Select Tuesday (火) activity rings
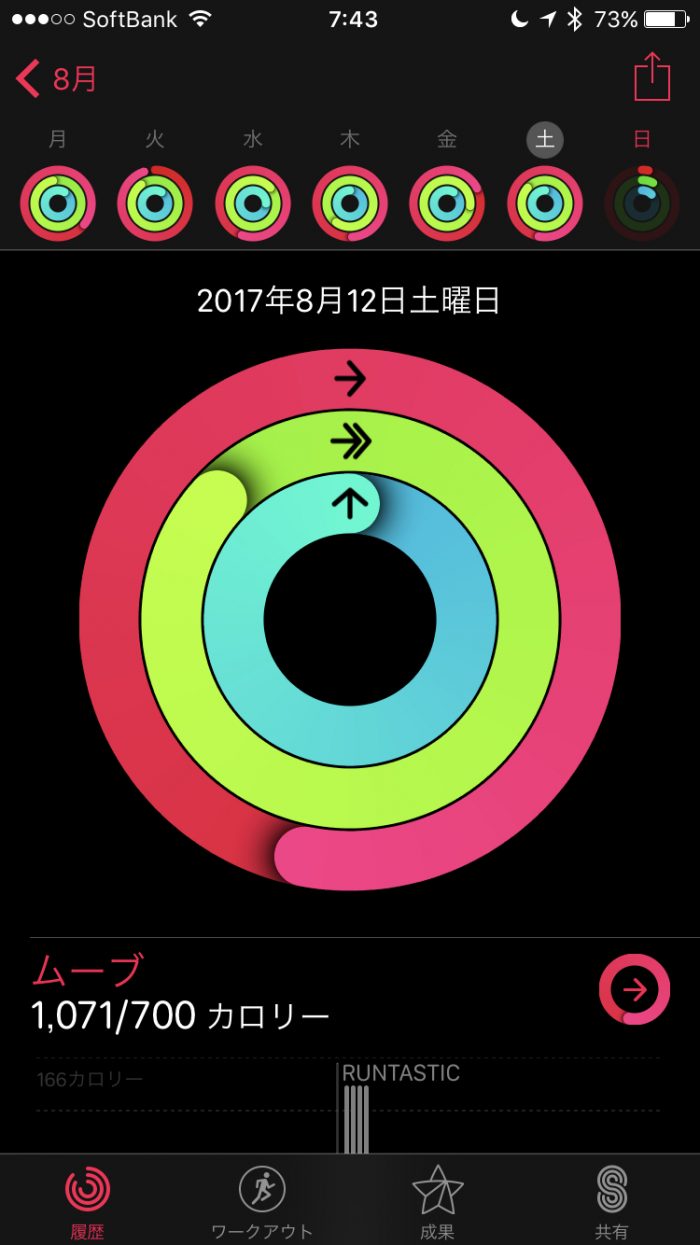The height and width of the screenshot is (1245, 700). coord(155,203)
